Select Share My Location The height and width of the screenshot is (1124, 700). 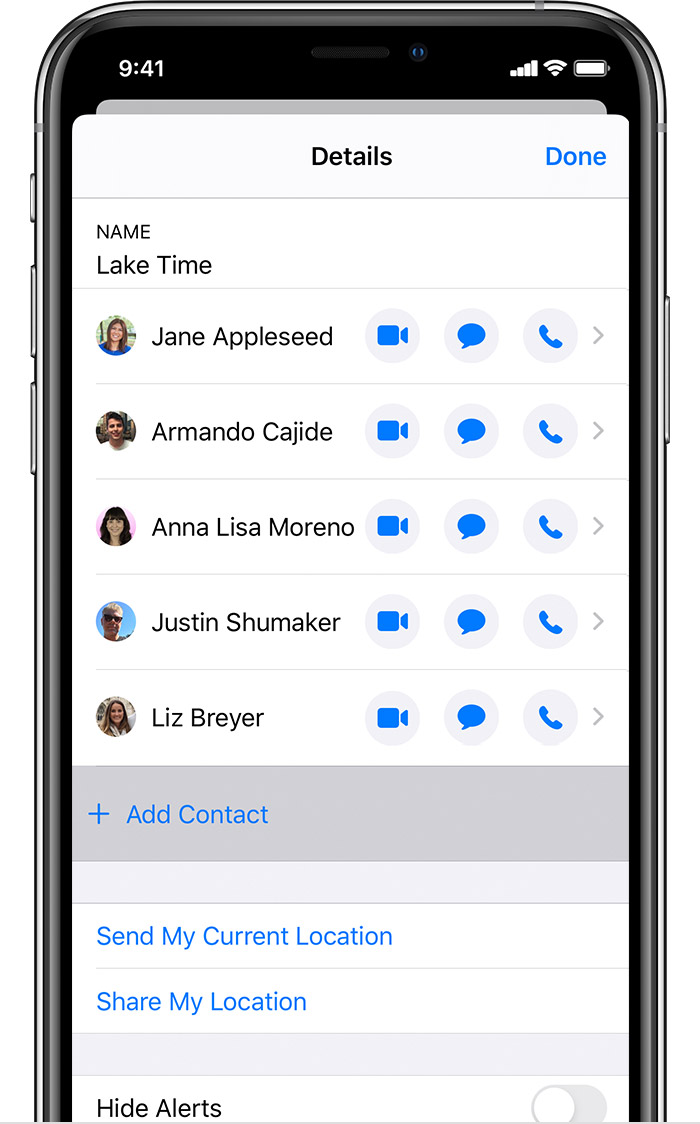pyautogui.click(x=201, y=1001)
